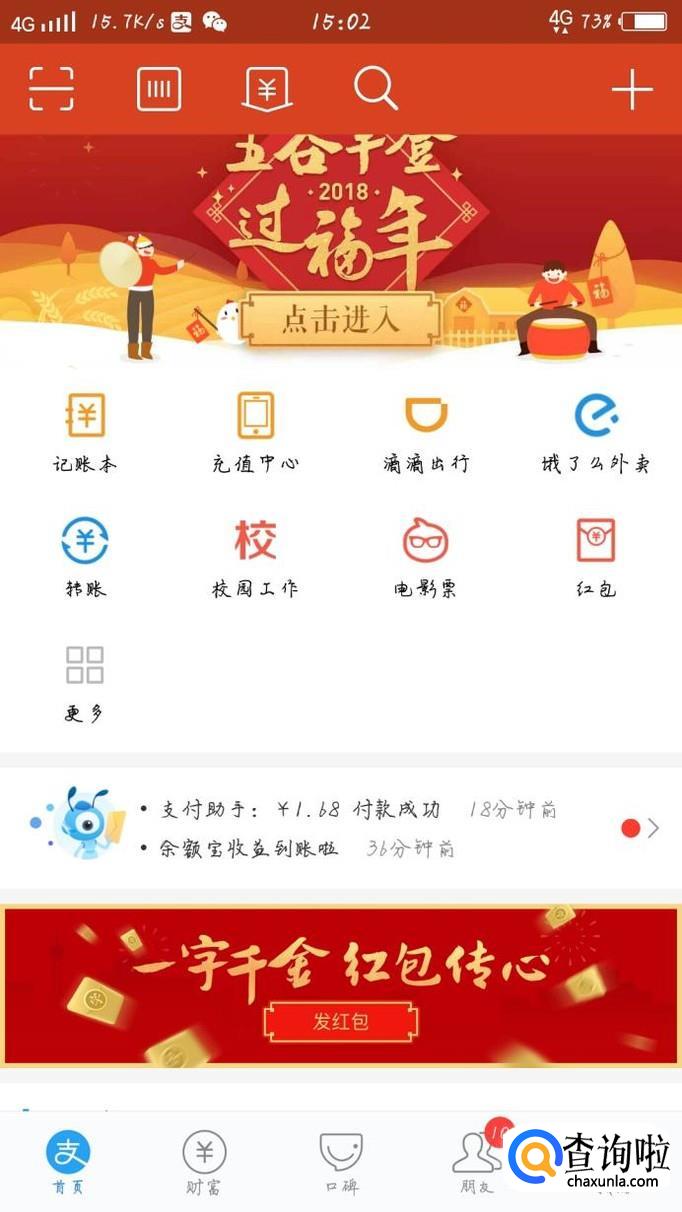The image size is (682, 1212).
Task: Open 红包 from the grid
Action: [x=596, y=557]
